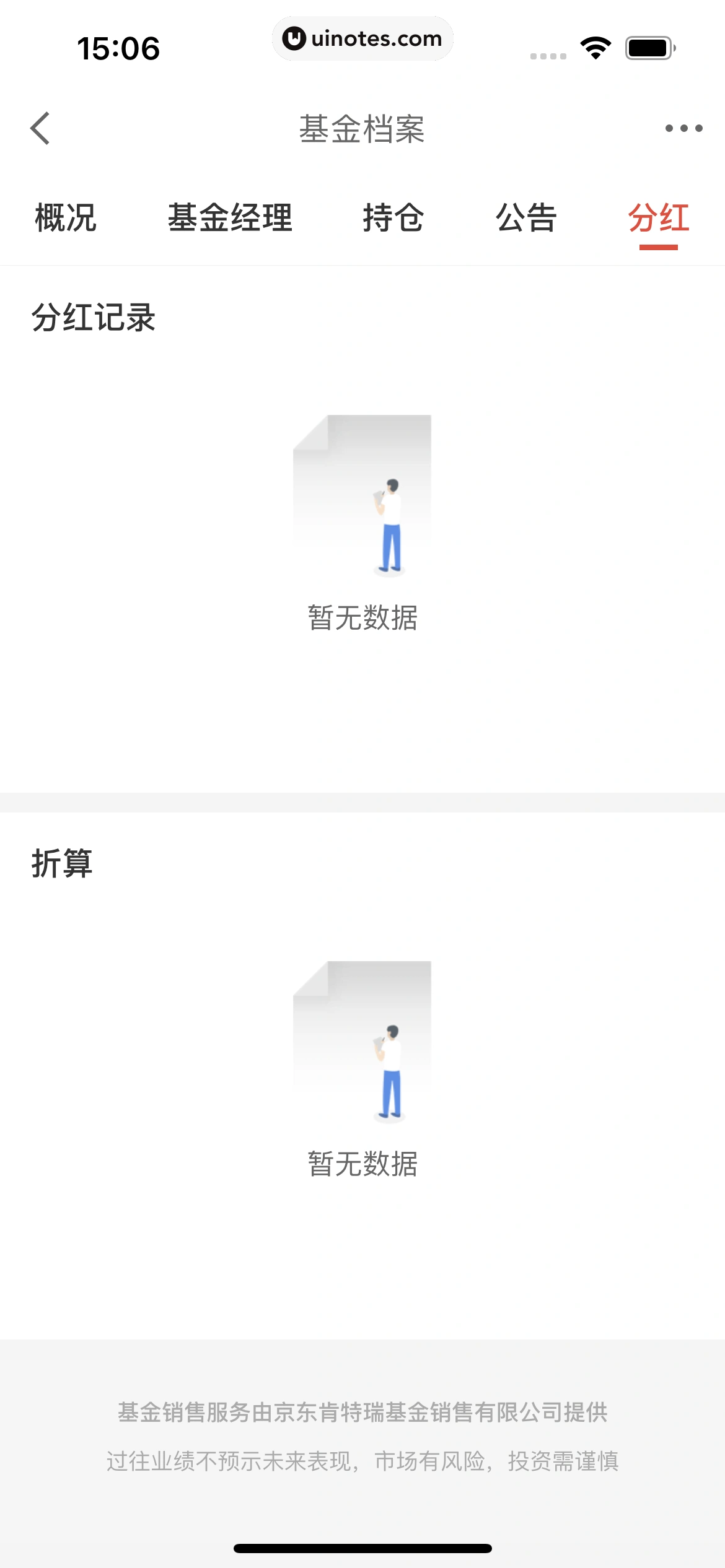Switch to the 概况 tab

(x=66, y=218)
